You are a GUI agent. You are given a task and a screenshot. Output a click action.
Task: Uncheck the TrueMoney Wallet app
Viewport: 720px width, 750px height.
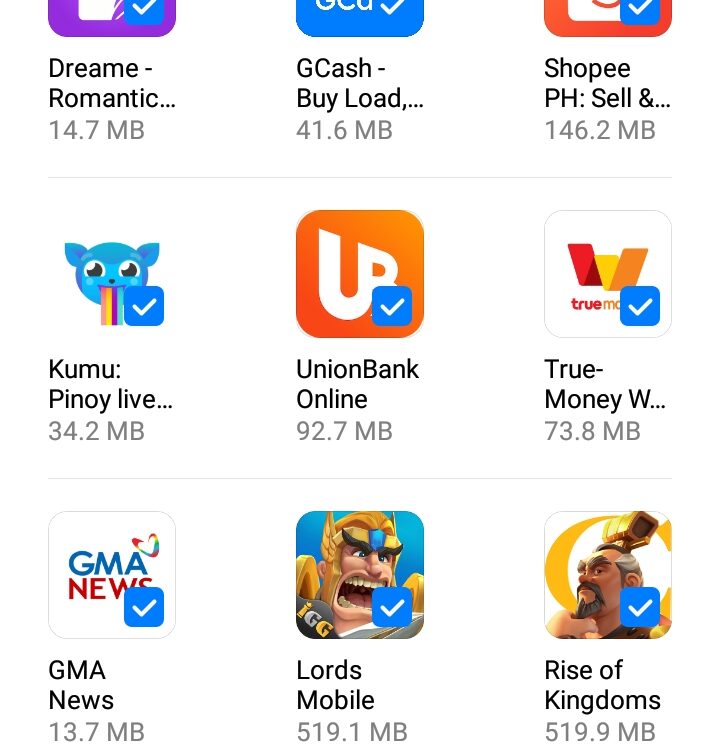click(640, 306)
